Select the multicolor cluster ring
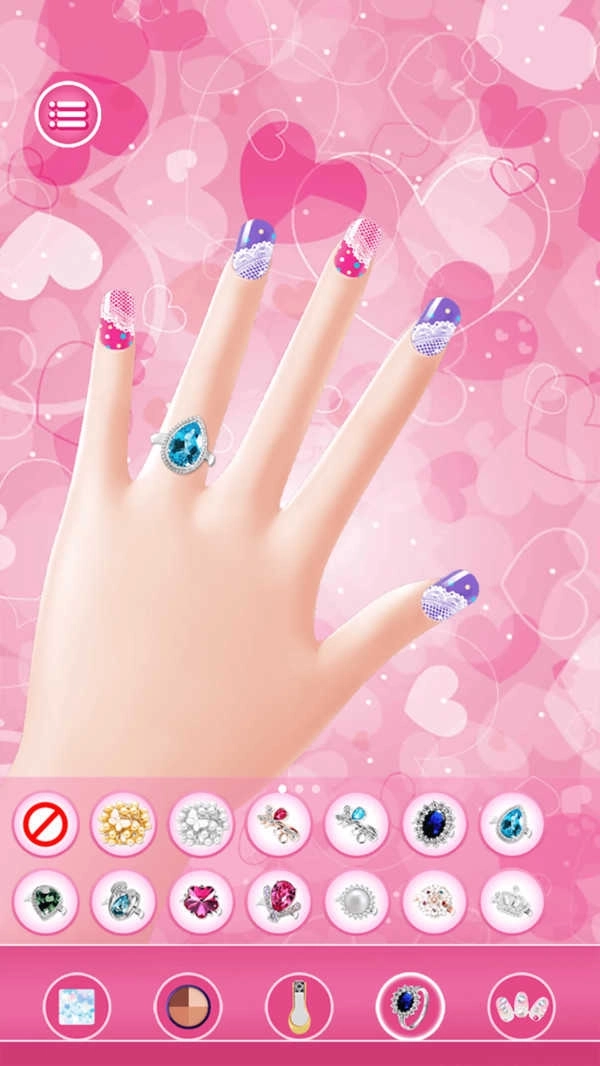Viewport: 600px width, 1066px height. (434, 901)
